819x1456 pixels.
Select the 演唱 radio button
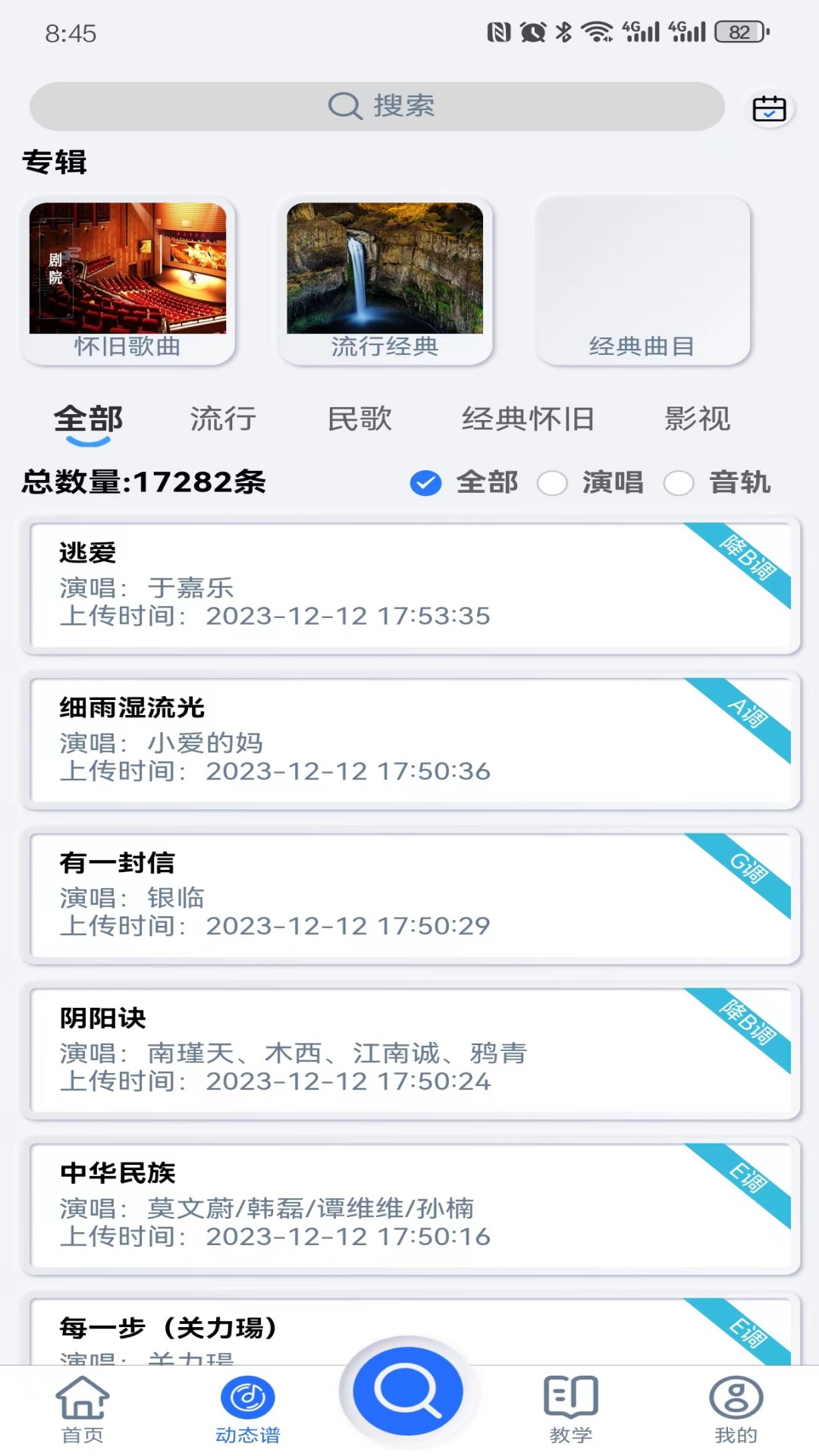553,482
